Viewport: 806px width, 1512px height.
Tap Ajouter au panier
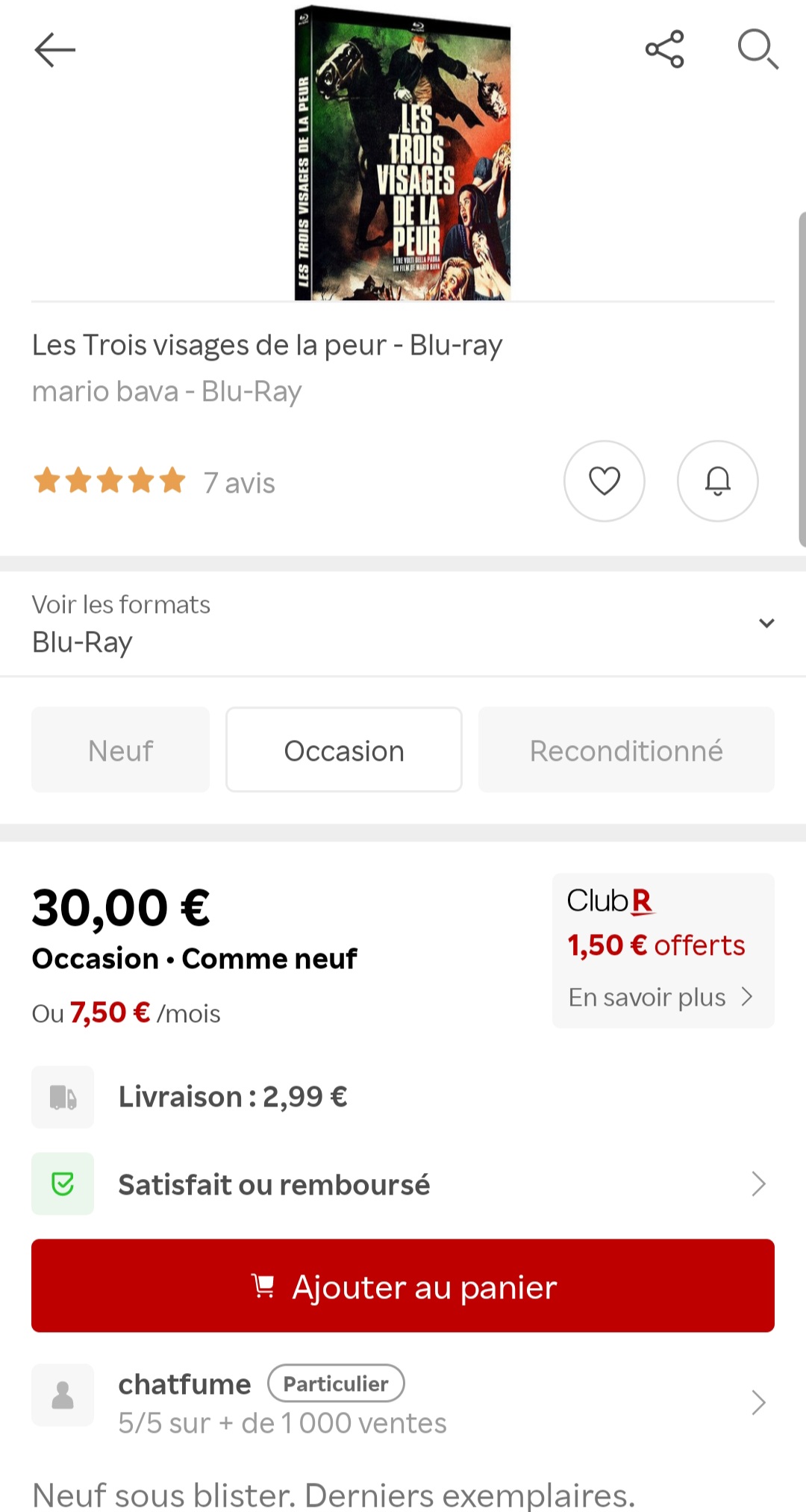[403, 1286]
